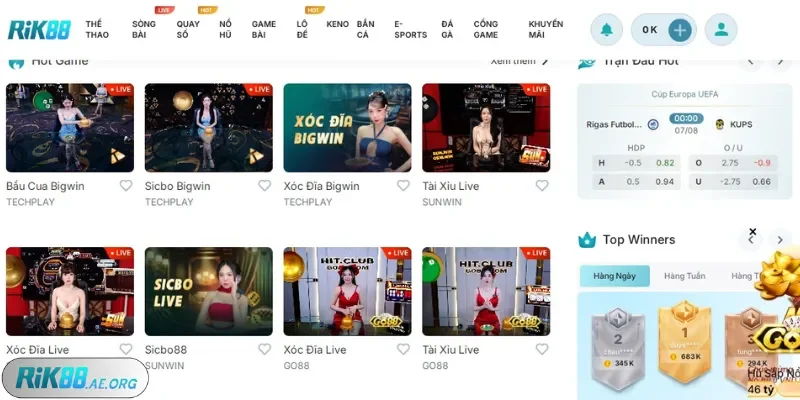Switch to the Hàng Tuần winners tab
Screen dimensions: 800x400
click(x=685, y=276)
